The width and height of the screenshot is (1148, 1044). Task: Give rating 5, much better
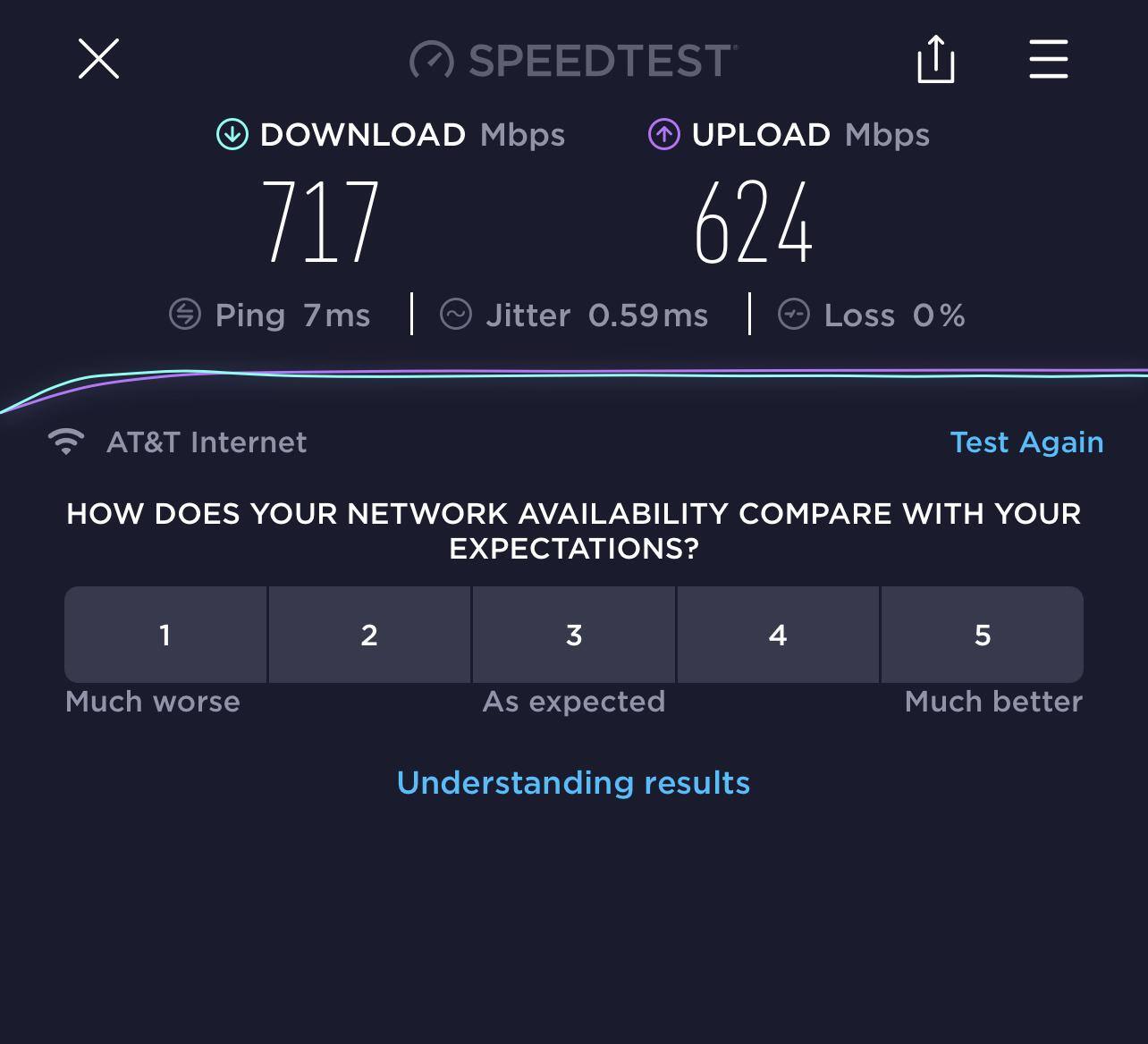[983, 635]
